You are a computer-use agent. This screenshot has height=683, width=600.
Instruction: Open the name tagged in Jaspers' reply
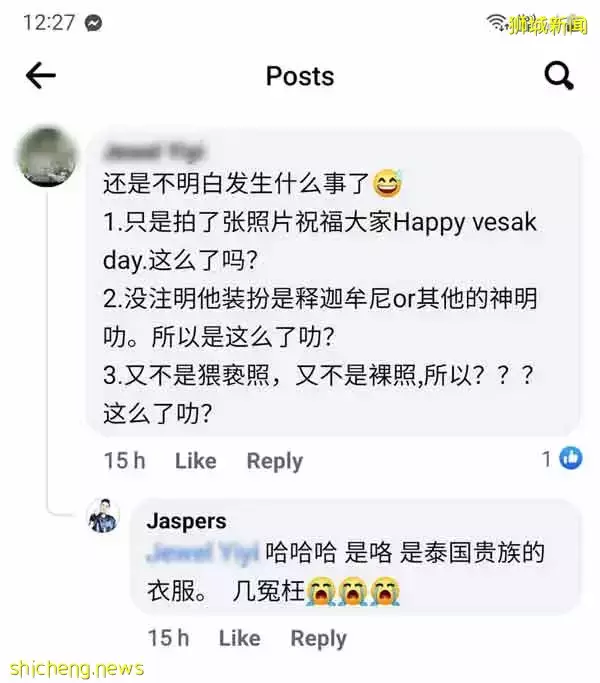(203, 552)
